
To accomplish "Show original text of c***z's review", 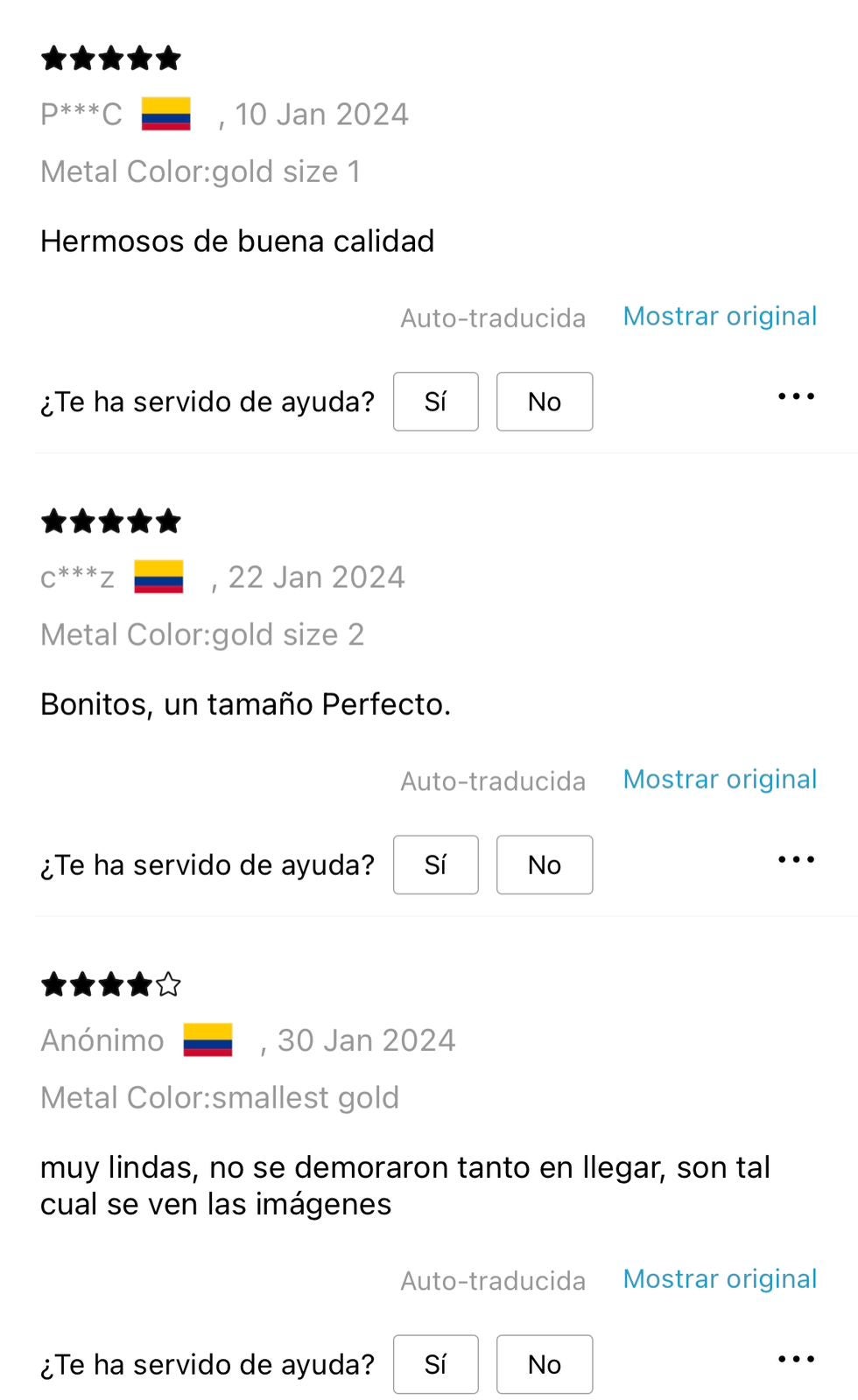I will tap(720, 779).
